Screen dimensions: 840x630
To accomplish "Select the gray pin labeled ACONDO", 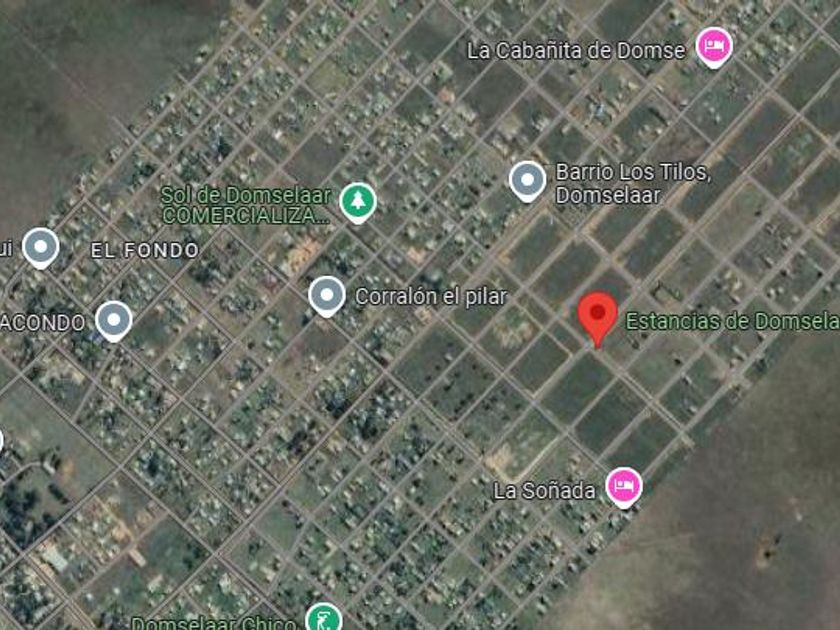I will tap(114, 321).
